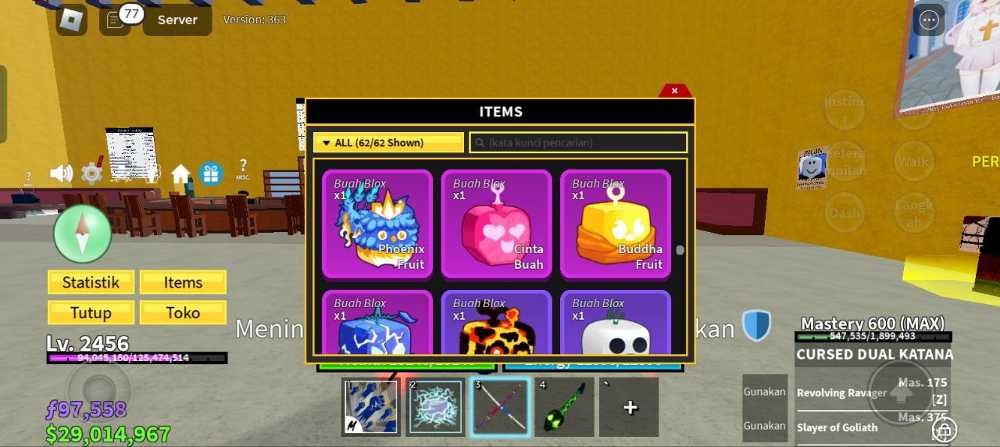Select hotbar slot 4 weapon

[x=564, y=407]
